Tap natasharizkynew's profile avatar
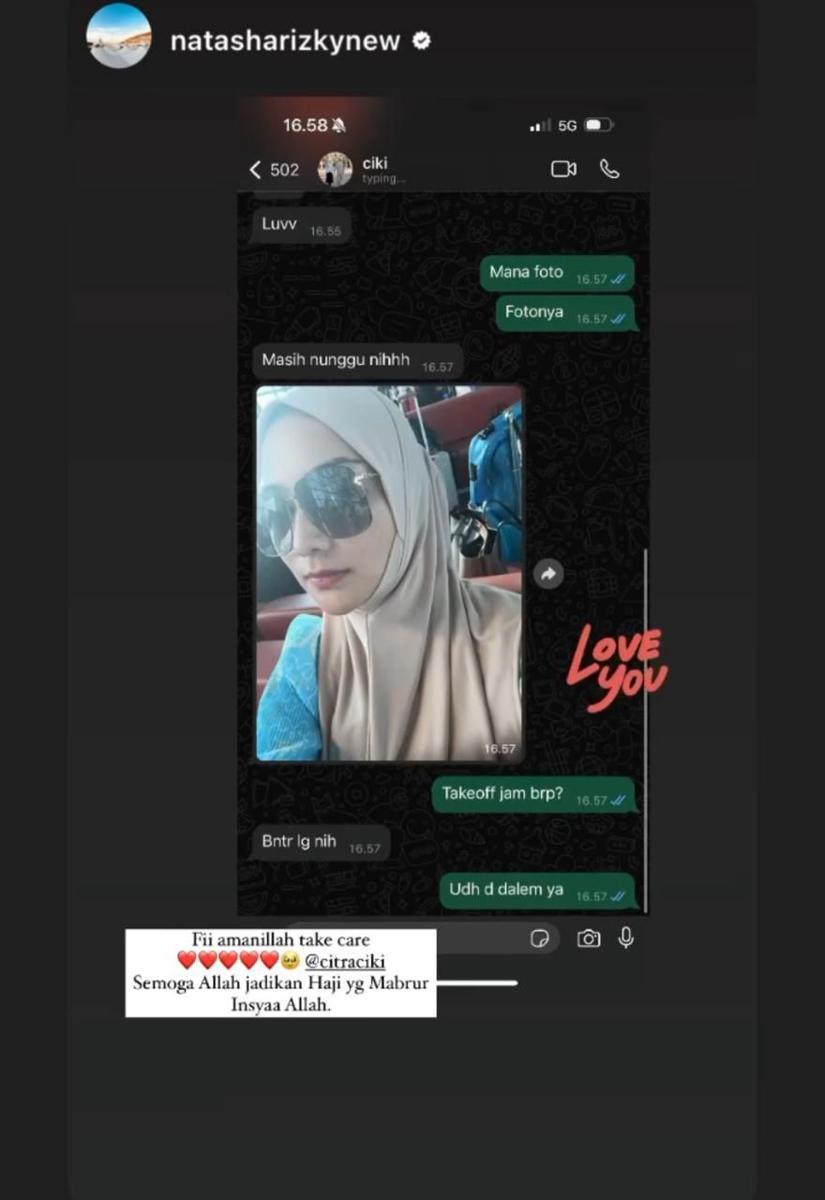This screenshot has width=825, height=1200. tap(119, 37)
